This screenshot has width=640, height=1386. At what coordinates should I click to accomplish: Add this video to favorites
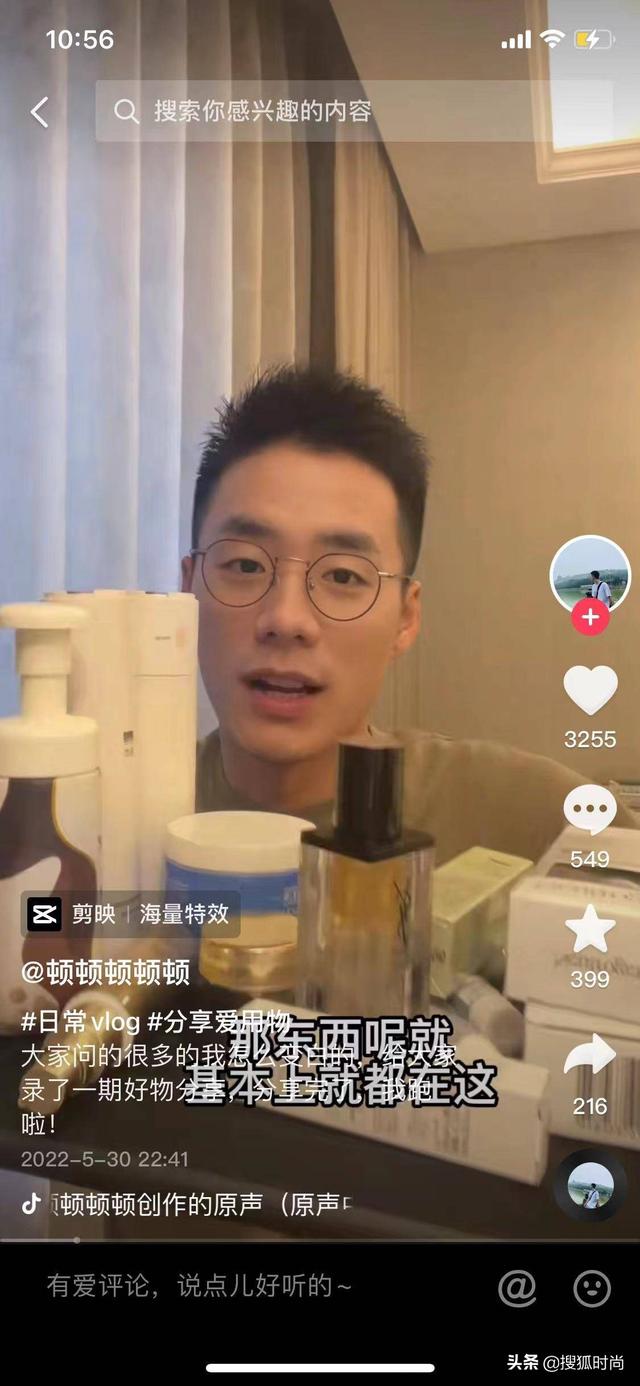590,930
